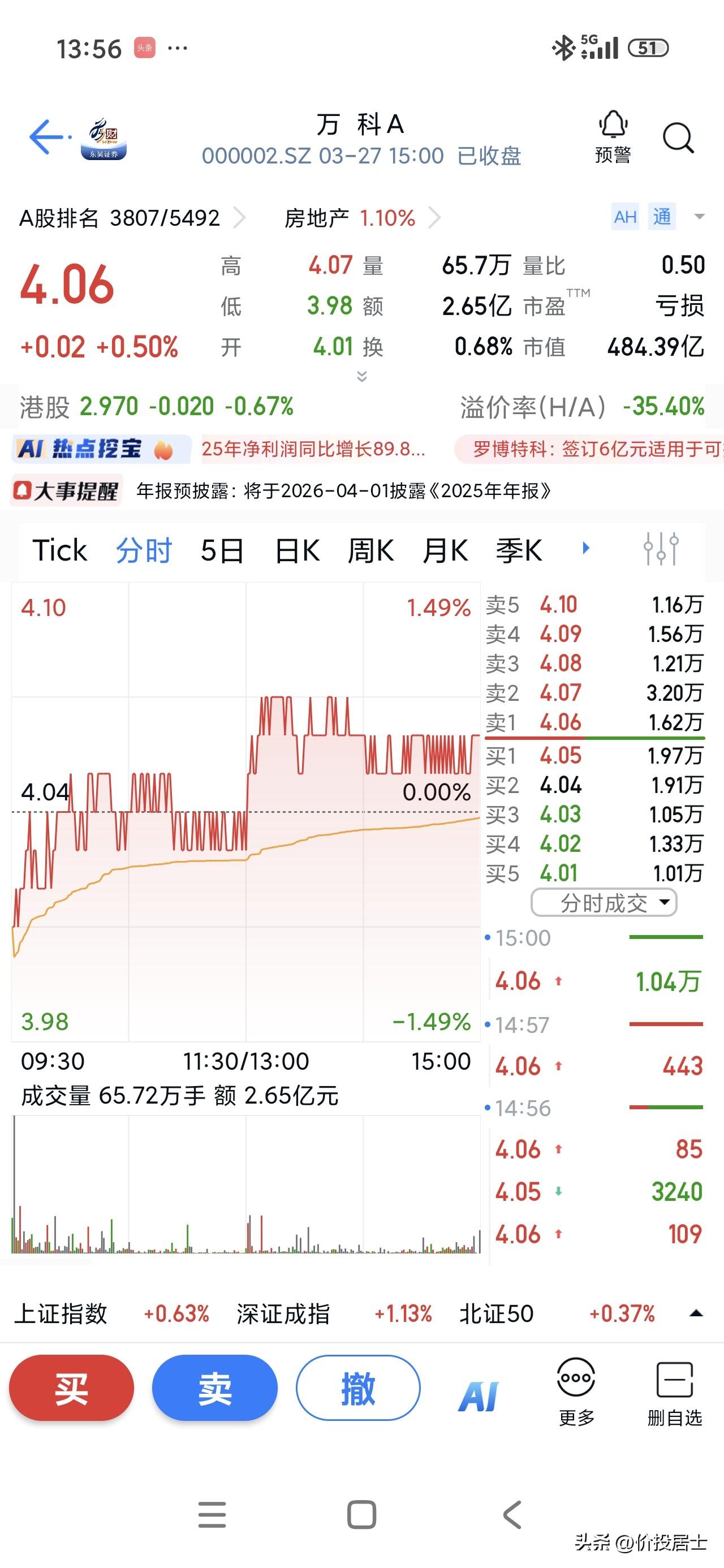Switch to the Tick tab

(x=61, y=550)
